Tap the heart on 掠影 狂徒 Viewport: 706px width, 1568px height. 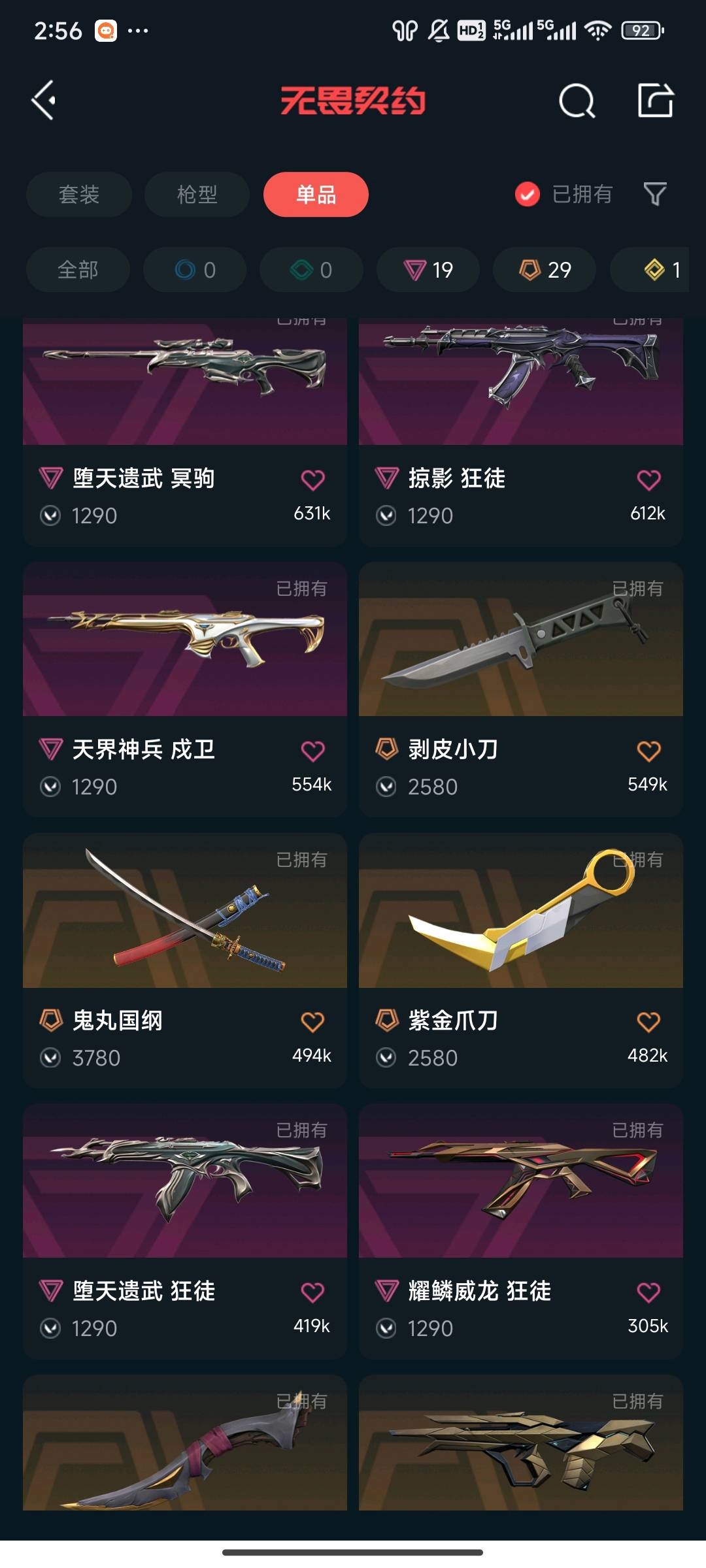[x=648, y=480]
